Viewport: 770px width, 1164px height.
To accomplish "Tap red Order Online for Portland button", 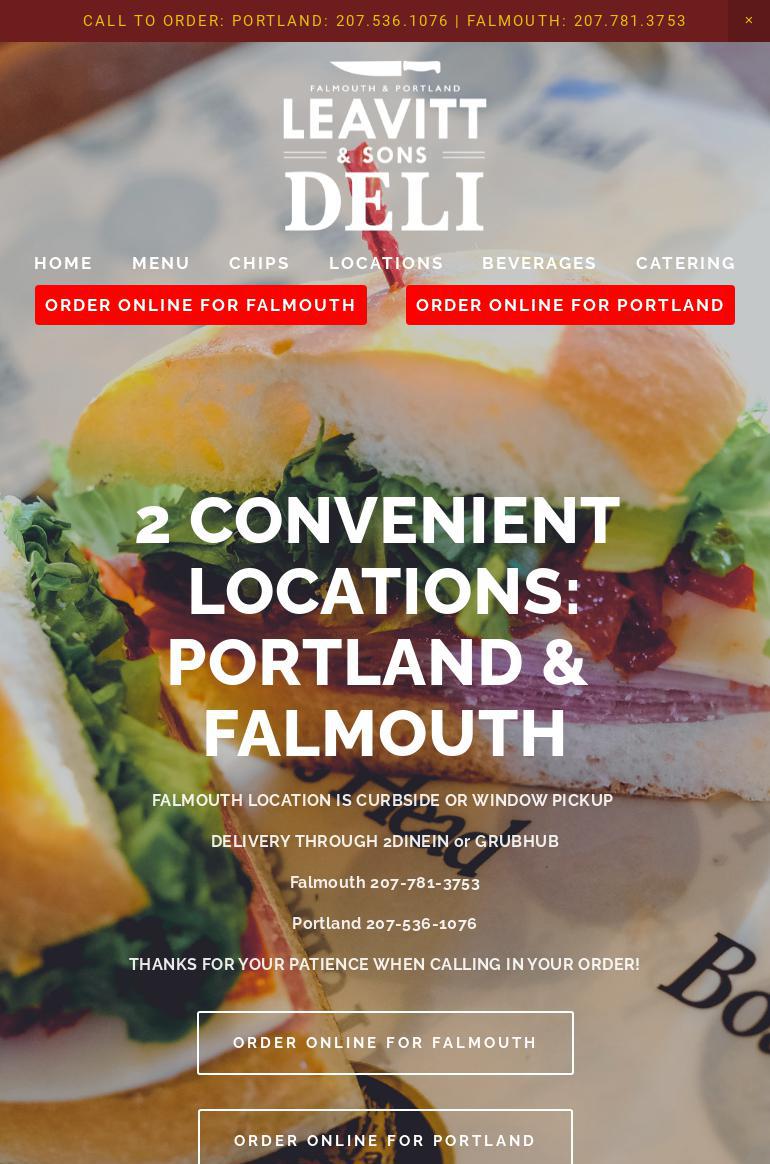I will [570, 305].
